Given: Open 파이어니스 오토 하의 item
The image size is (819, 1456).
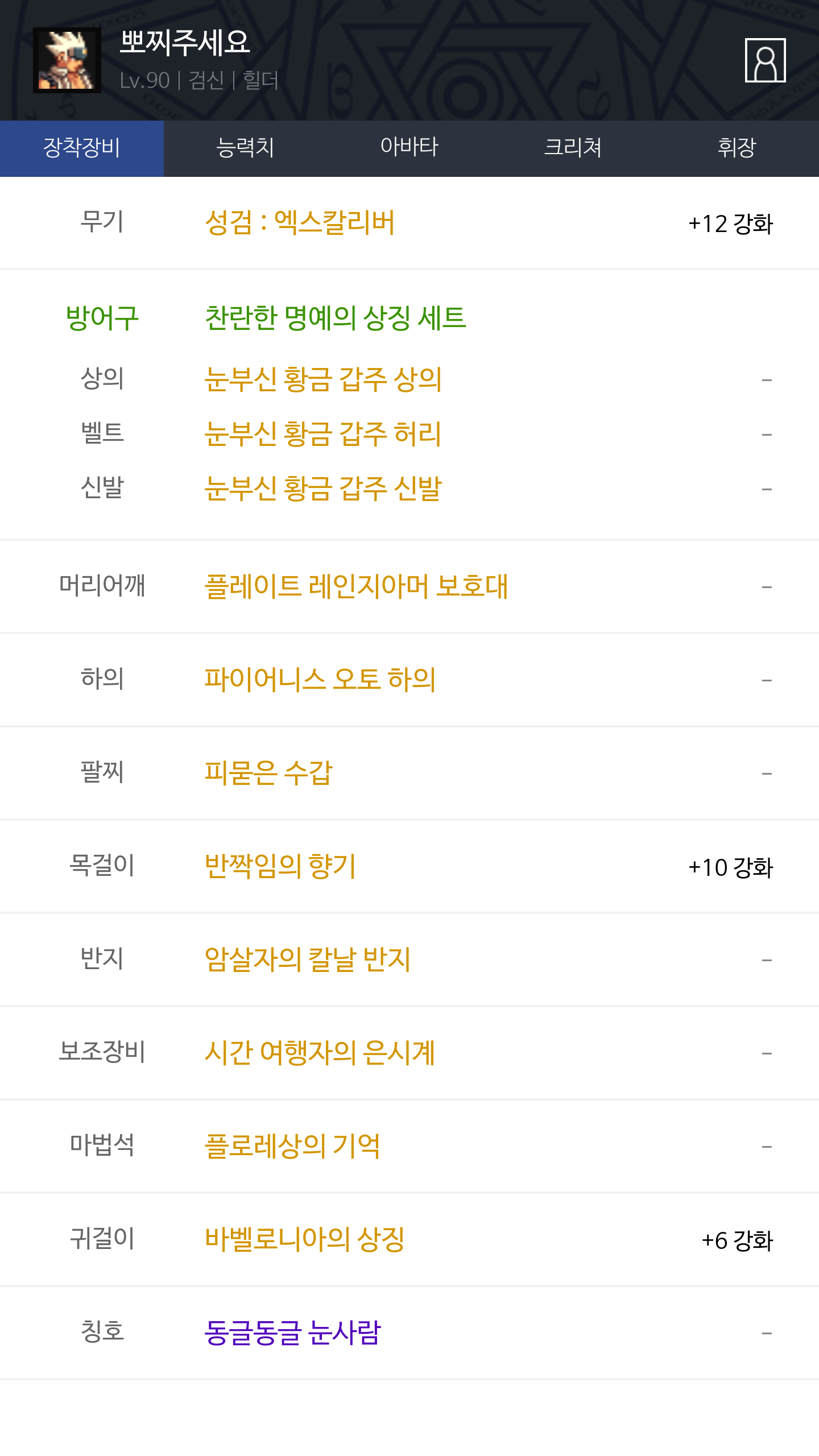Looking at the screenshot, I should click(320, 680).
